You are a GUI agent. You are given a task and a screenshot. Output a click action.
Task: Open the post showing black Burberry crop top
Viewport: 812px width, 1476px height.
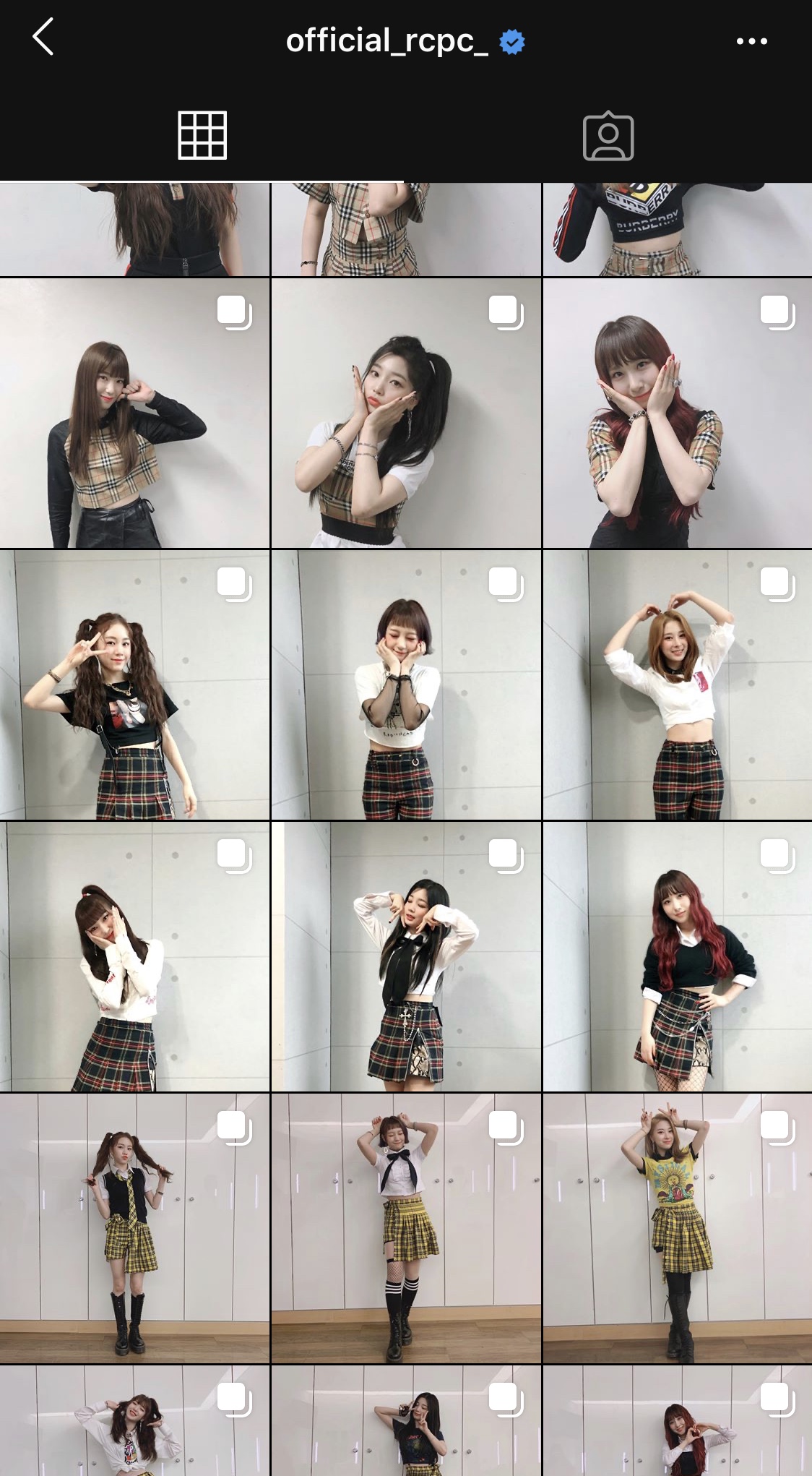[x=678, y=230]
